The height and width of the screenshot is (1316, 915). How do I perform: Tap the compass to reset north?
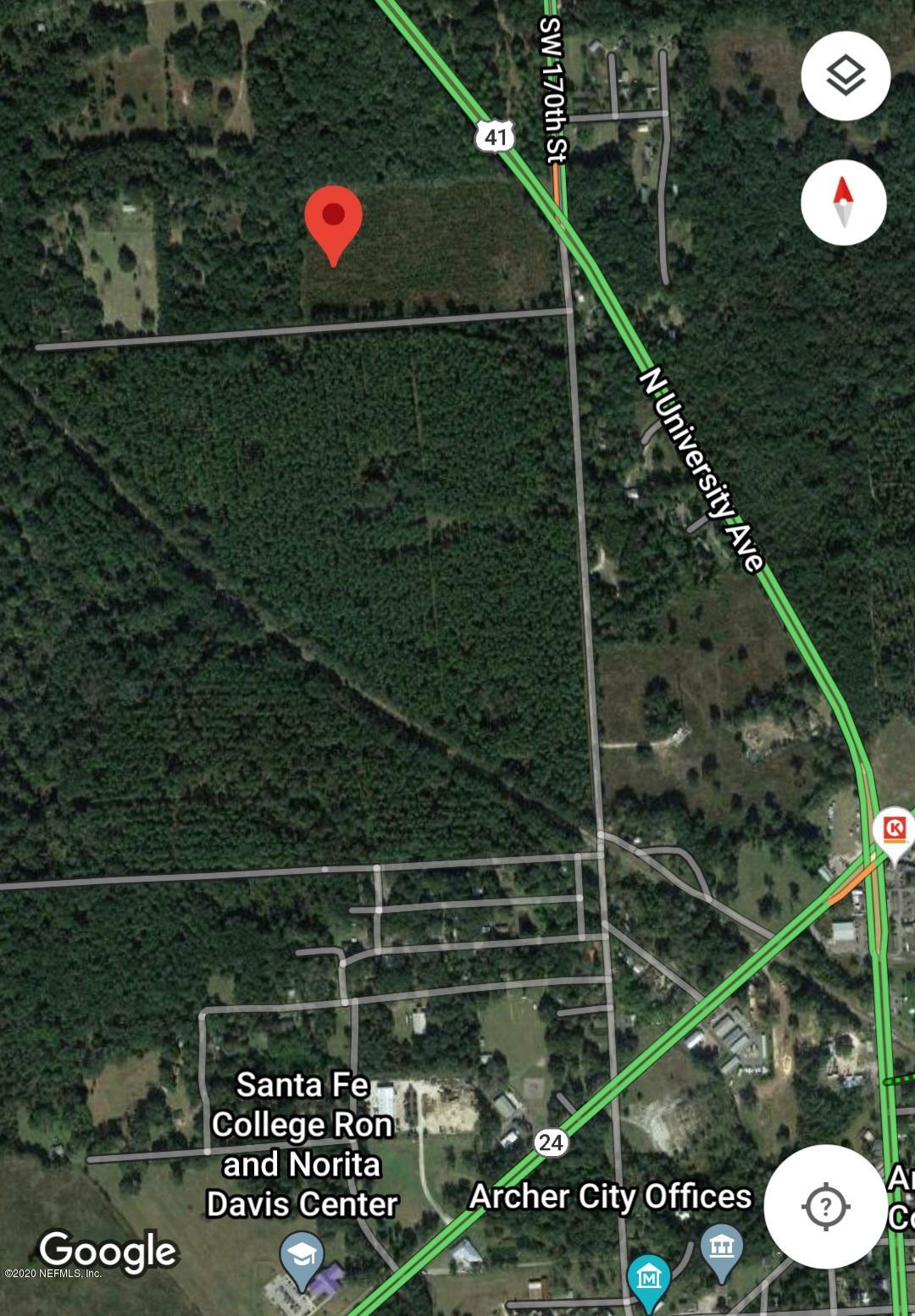[843, 203]
